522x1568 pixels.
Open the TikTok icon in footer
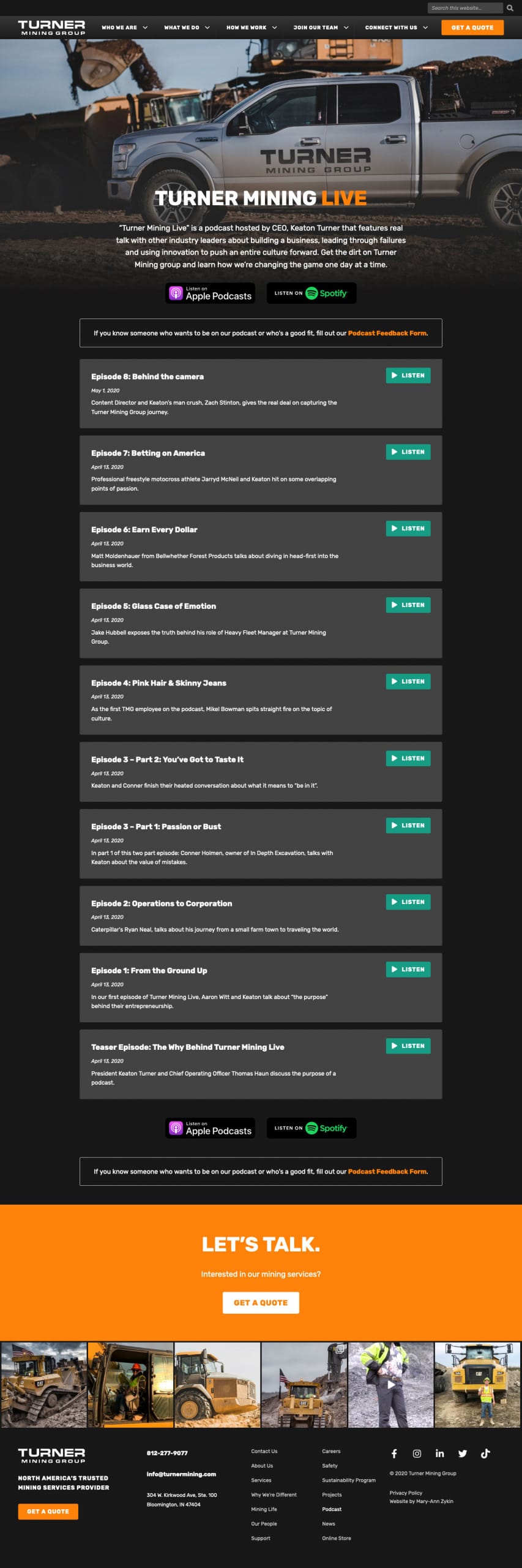(485, 1453)
